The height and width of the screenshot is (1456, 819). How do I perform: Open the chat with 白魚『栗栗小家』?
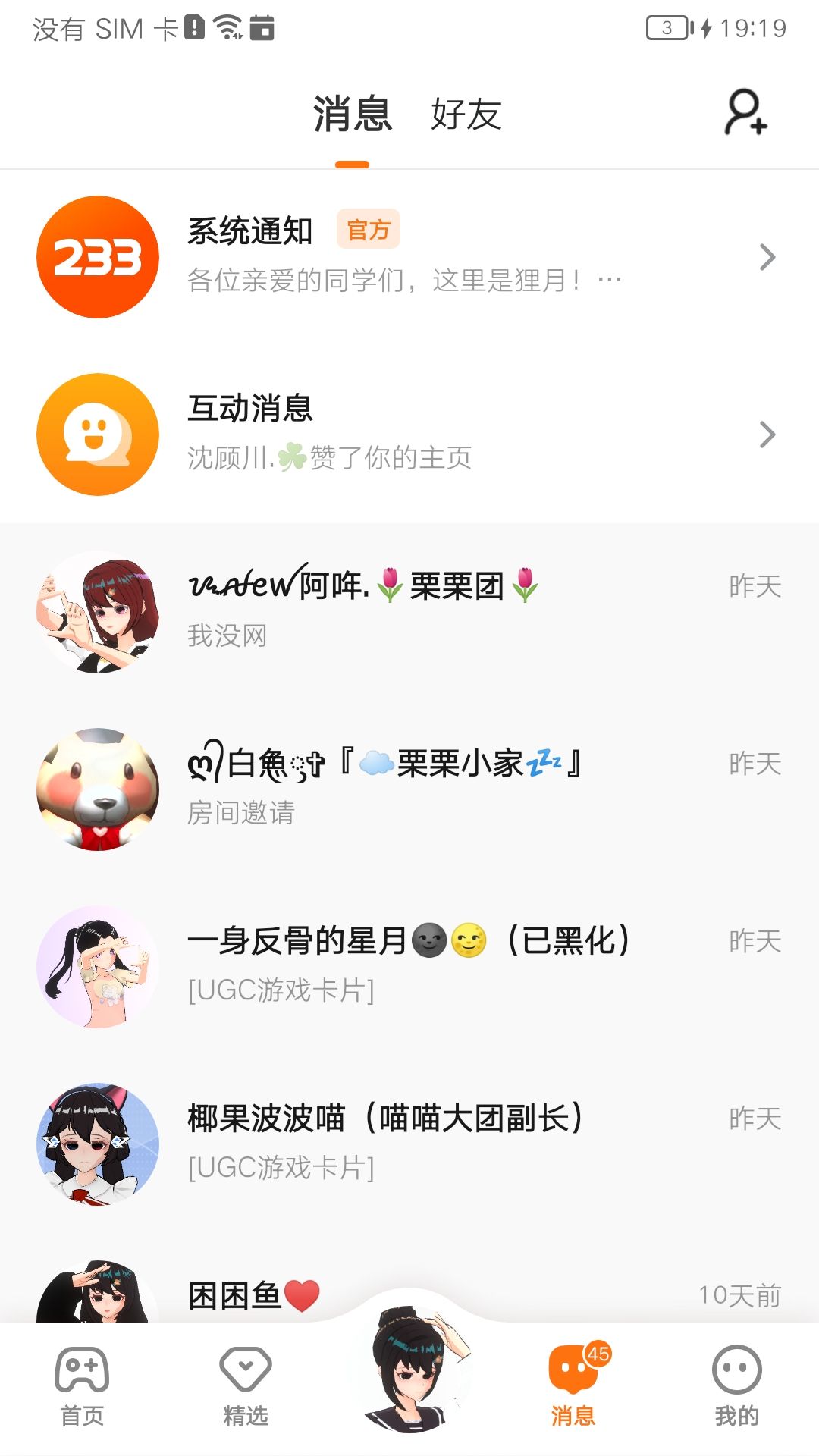(409, 789)
